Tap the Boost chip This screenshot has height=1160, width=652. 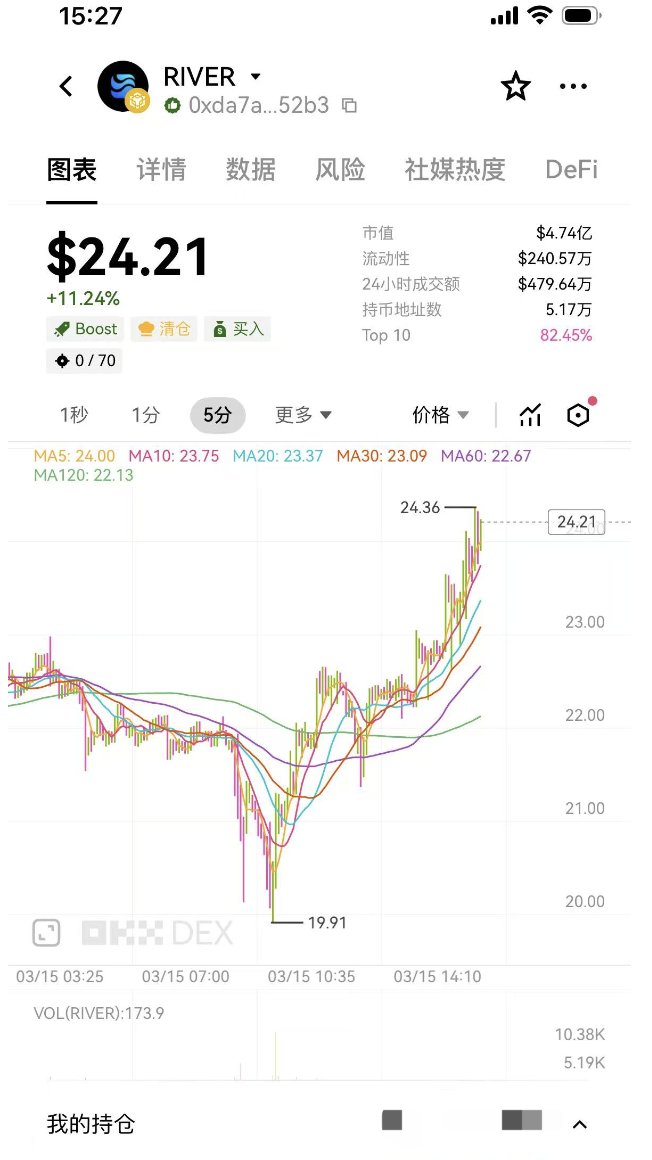tap(86, 329)
